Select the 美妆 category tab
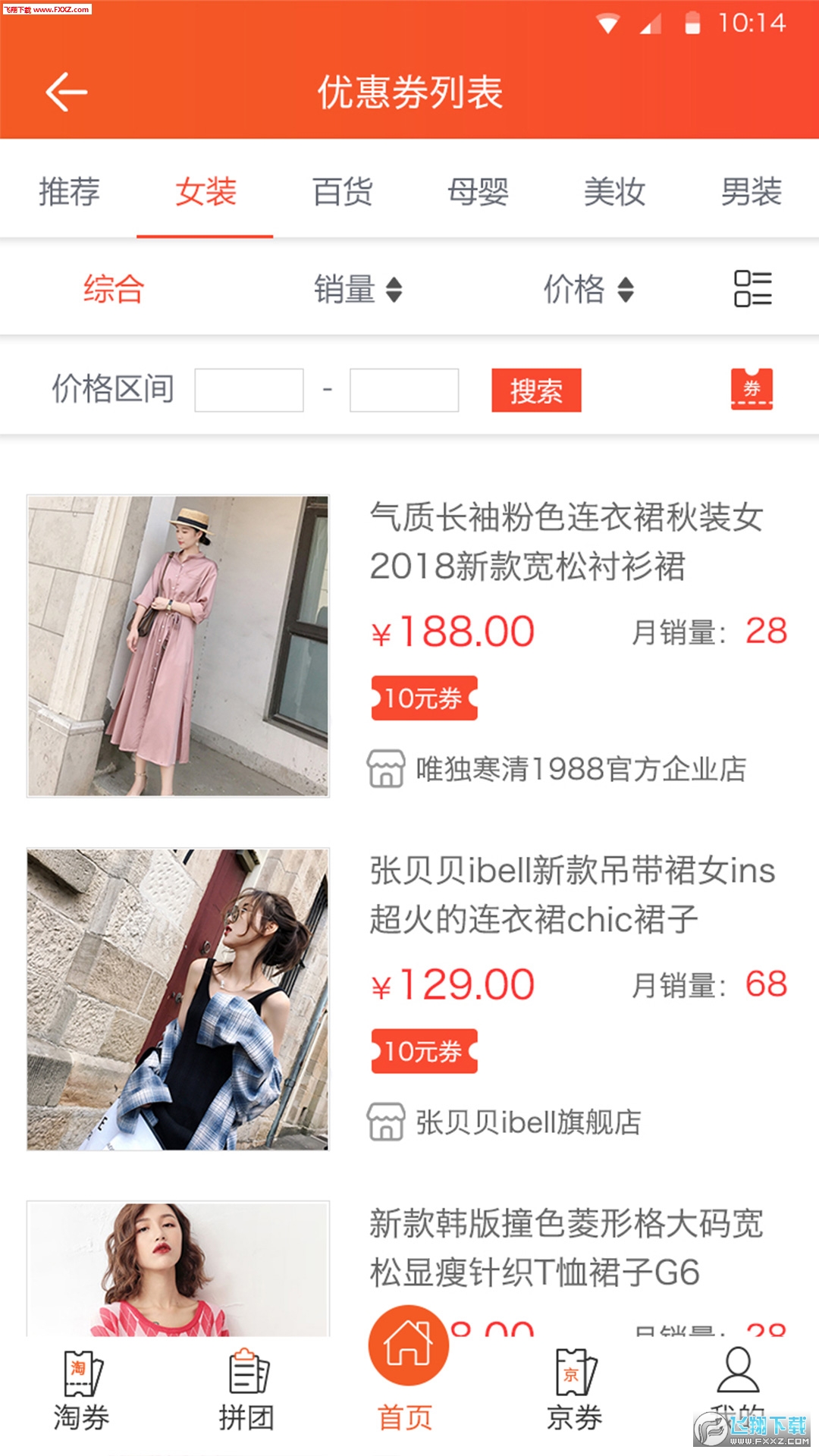The width and height of the screenshot is (819, 1456). 614,191
